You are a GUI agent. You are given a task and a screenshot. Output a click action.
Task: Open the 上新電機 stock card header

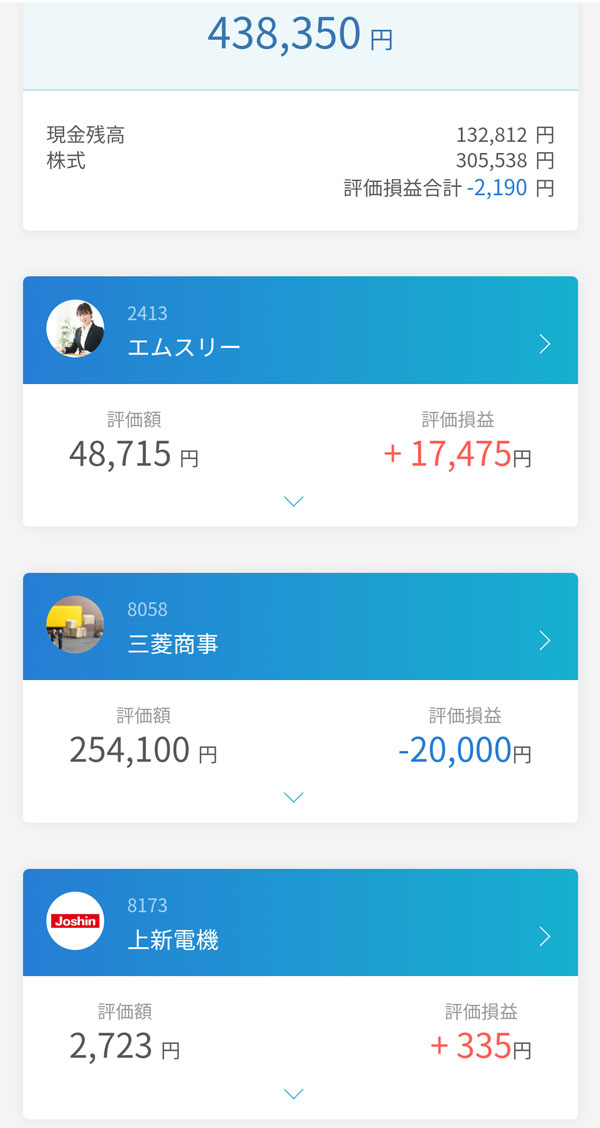(x=300, y=923)
